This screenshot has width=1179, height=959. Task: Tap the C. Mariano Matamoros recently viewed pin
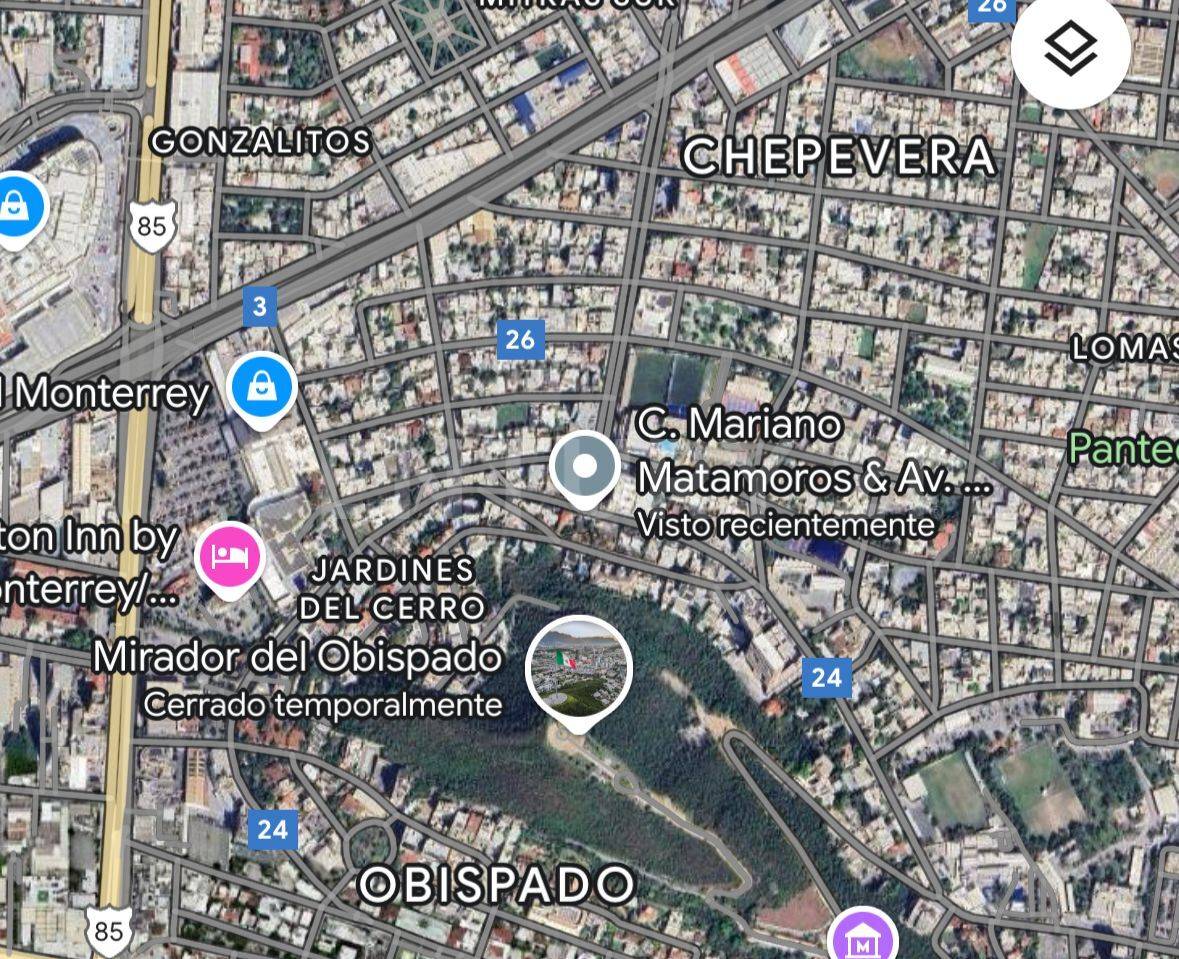585,467
